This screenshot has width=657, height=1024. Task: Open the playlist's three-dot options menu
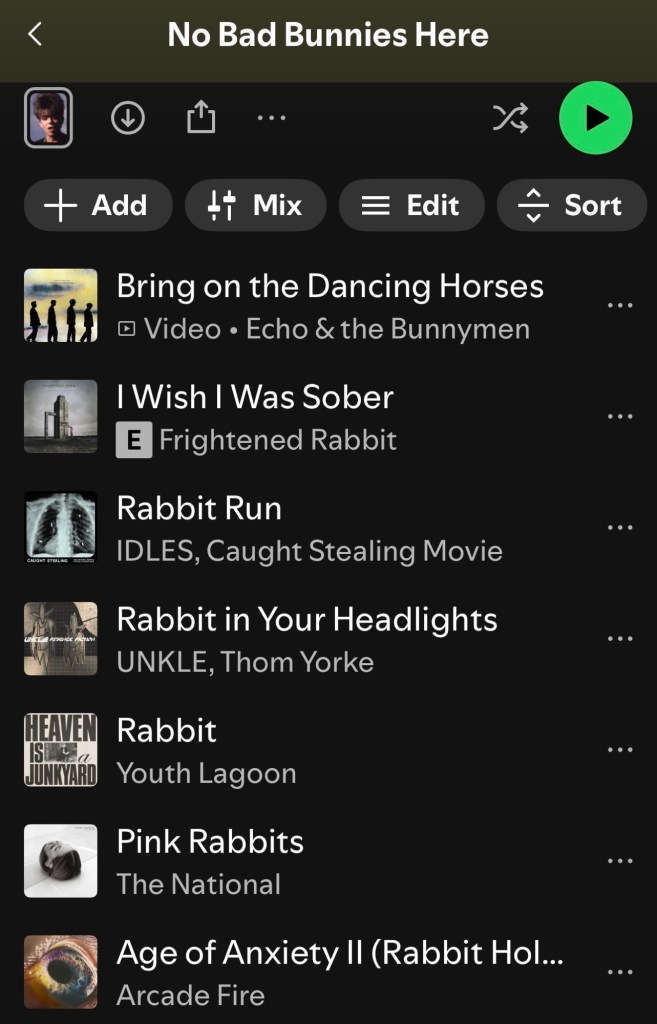(271, 118)
